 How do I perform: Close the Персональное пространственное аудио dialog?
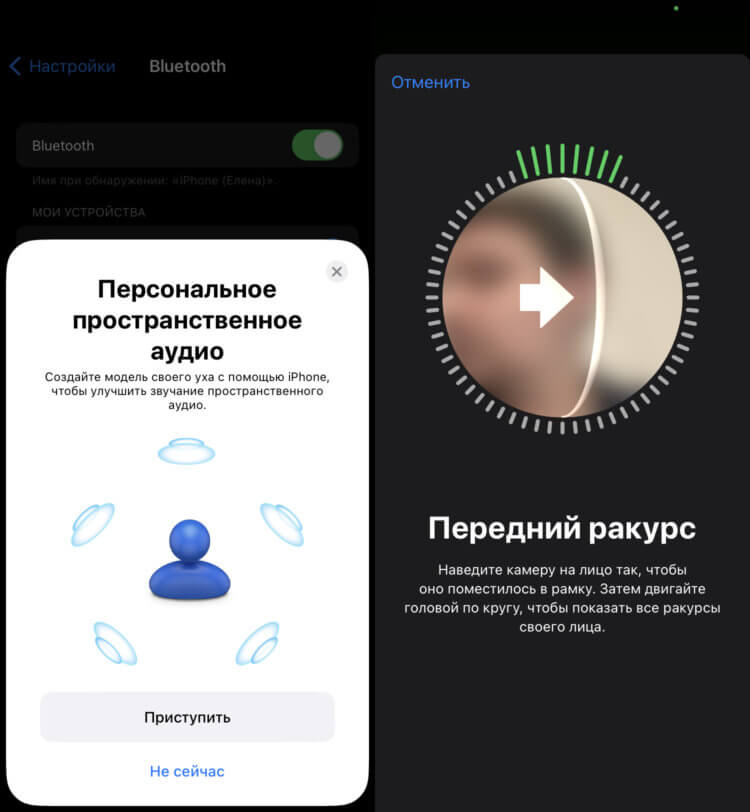pyautogui.click(x=337, y=272)
